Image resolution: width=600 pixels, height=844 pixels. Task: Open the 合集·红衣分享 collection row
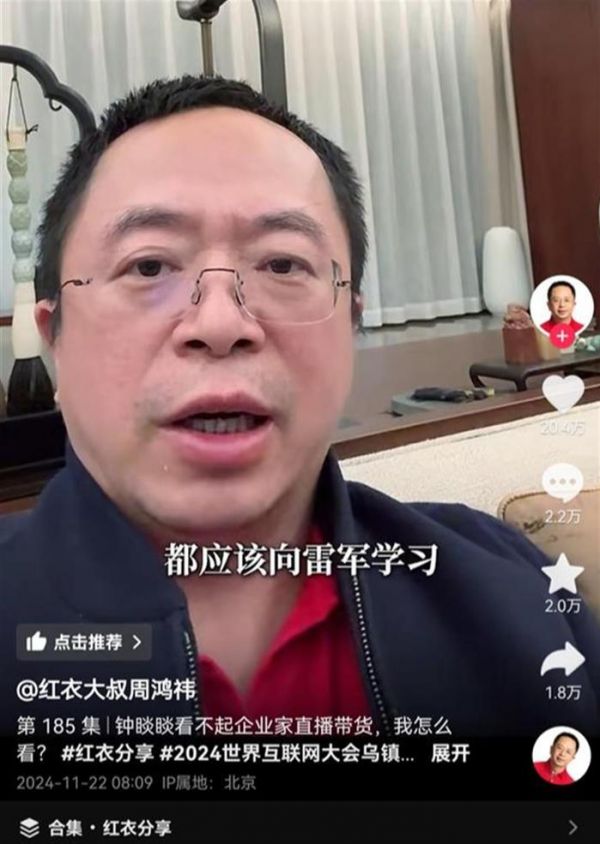[x=300, y=827]
